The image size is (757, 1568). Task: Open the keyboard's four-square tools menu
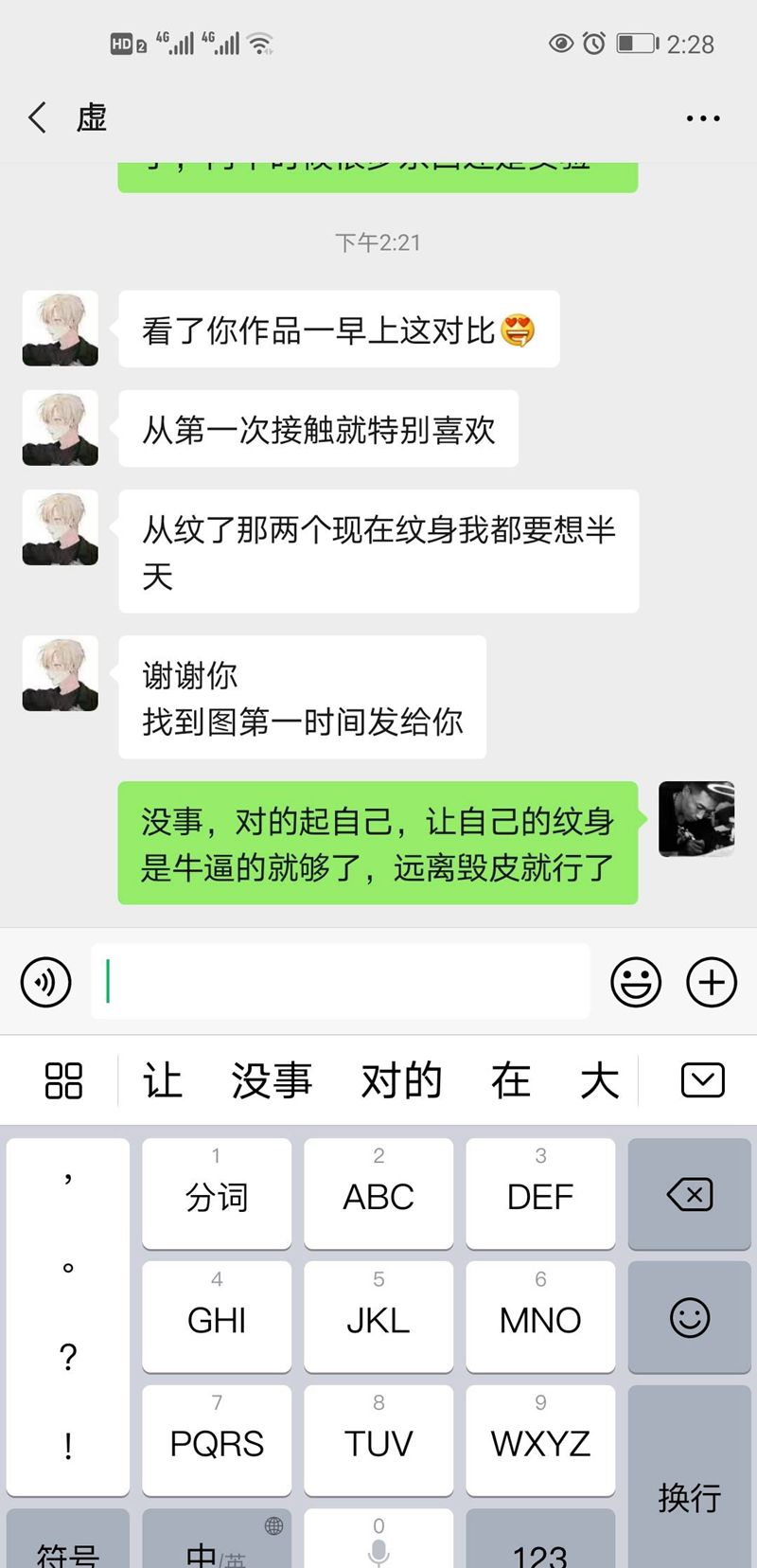[x=63, y=1080]
